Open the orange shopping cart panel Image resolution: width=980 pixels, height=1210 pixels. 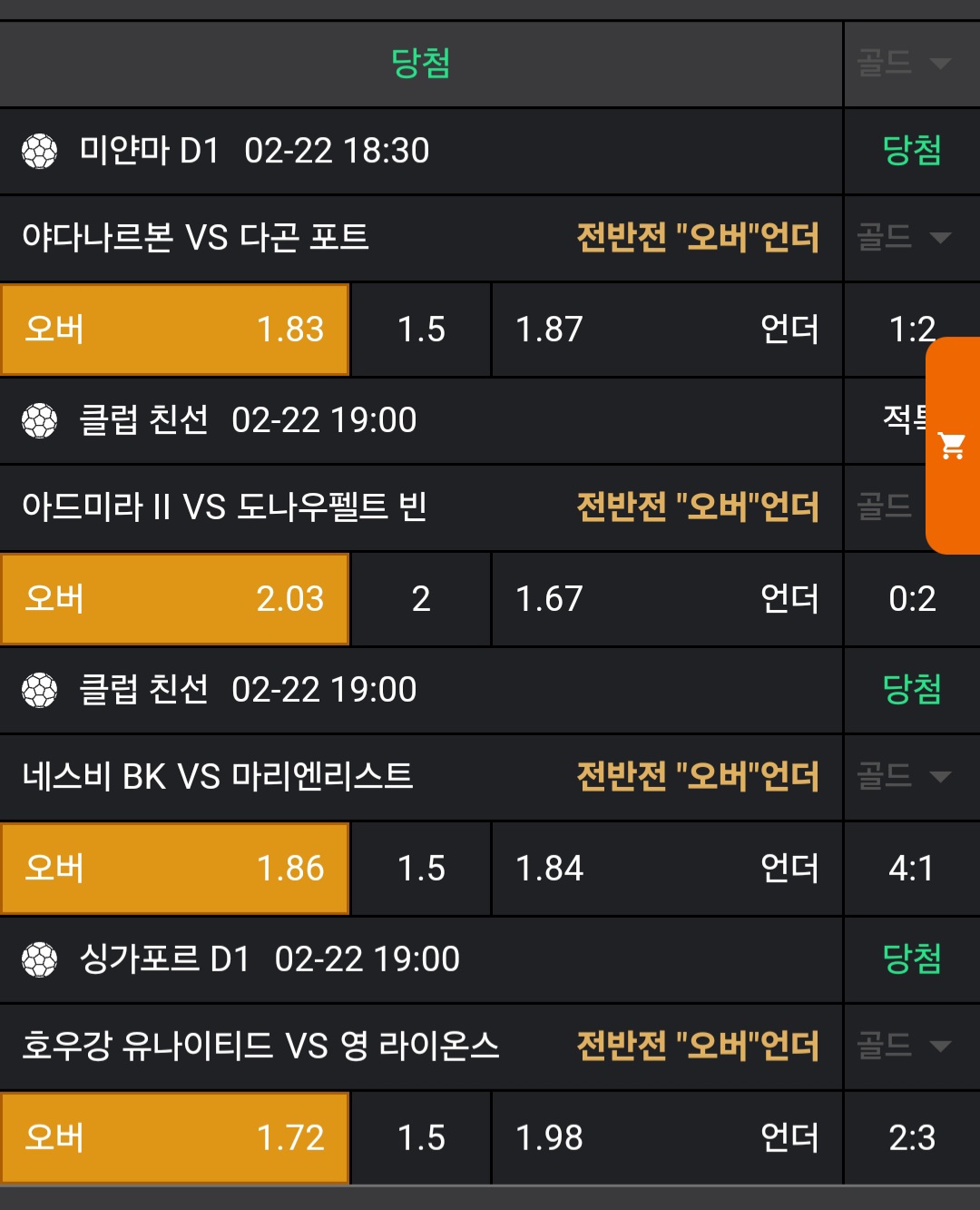pyautogui.click(x=952, y=446)
